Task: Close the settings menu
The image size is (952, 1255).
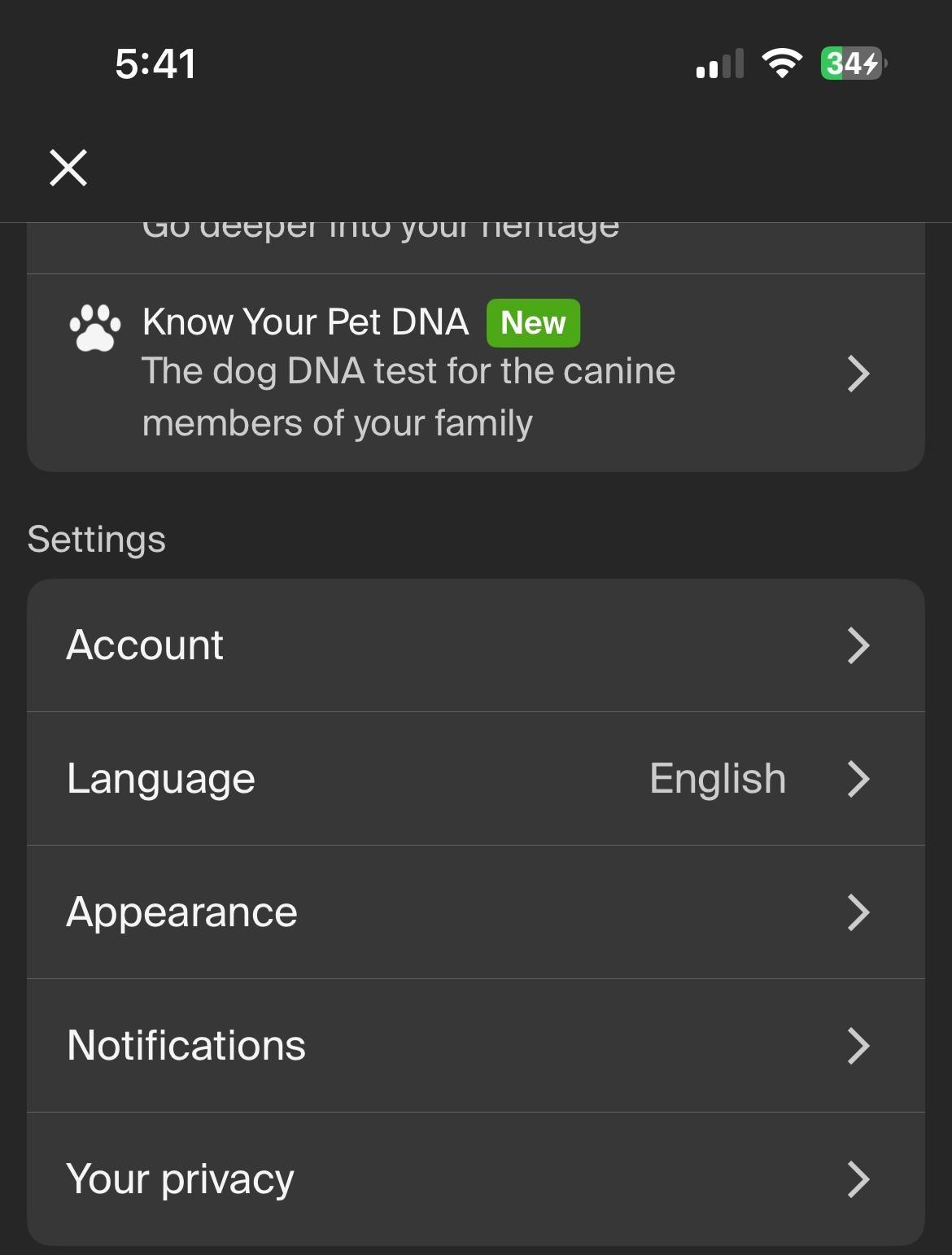Action: point(68,168)
